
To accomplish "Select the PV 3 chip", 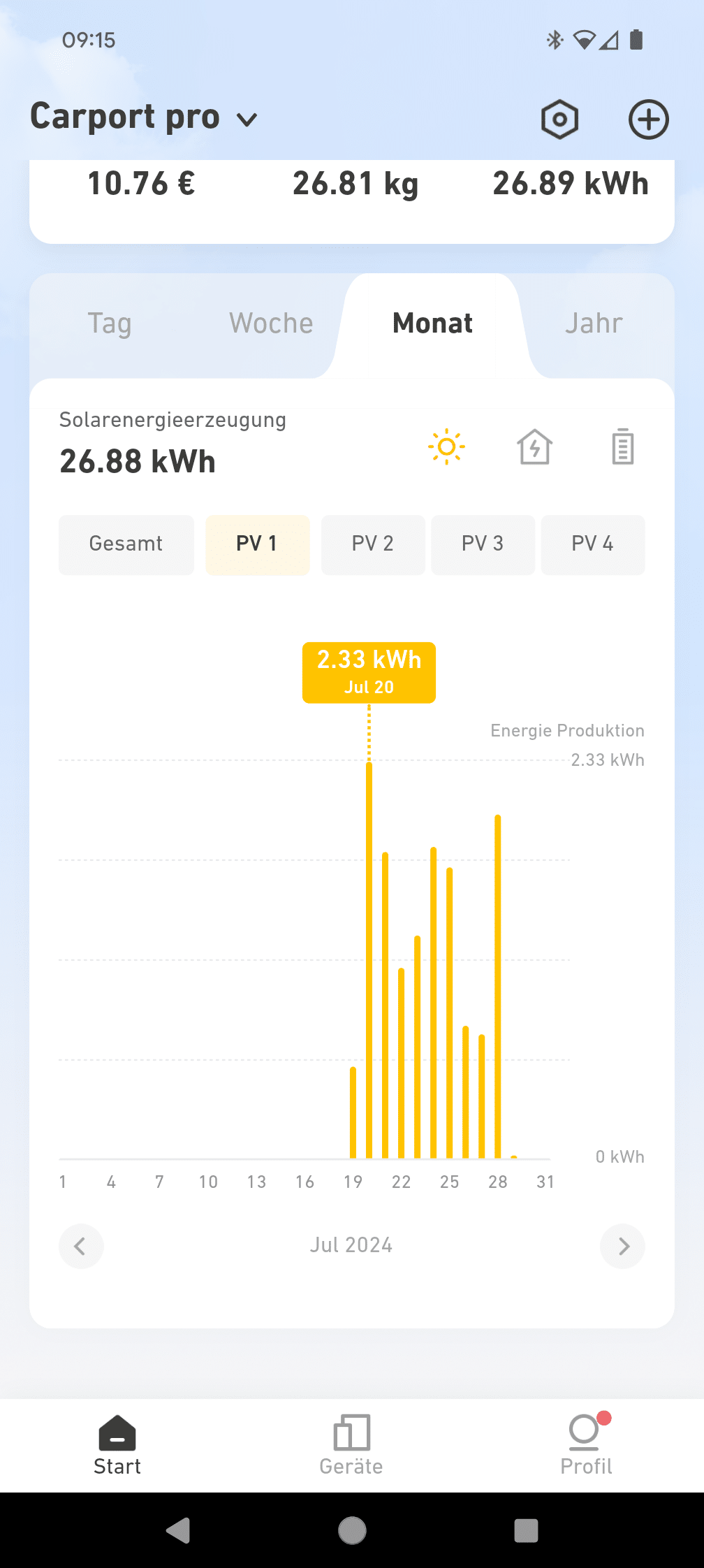I will coord(483,544).
